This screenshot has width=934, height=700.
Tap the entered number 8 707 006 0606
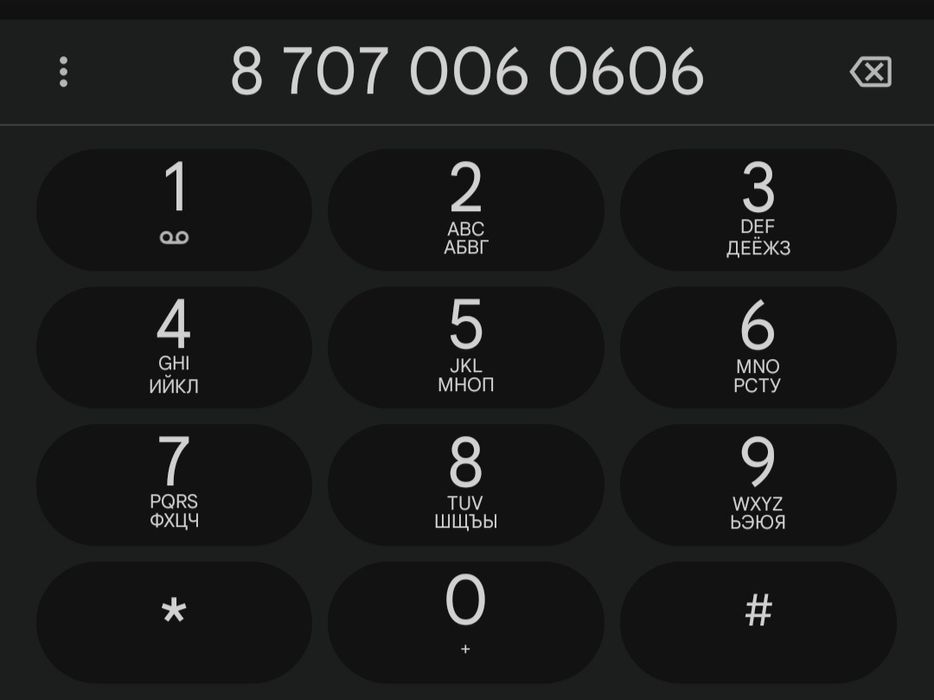point(467,72)
